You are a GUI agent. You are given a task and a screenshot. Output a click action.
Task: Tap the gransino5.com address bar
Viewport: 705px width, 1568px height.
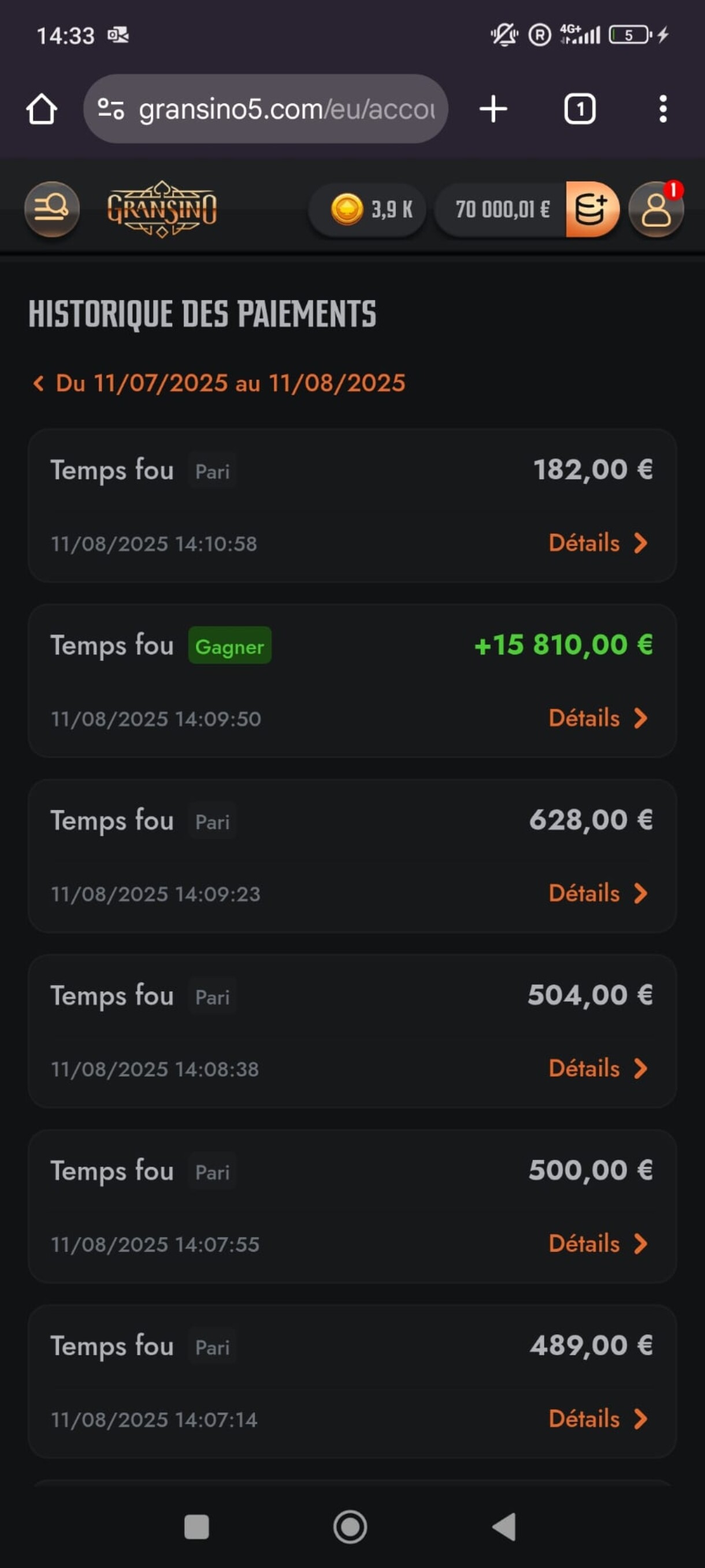(266, 110)
